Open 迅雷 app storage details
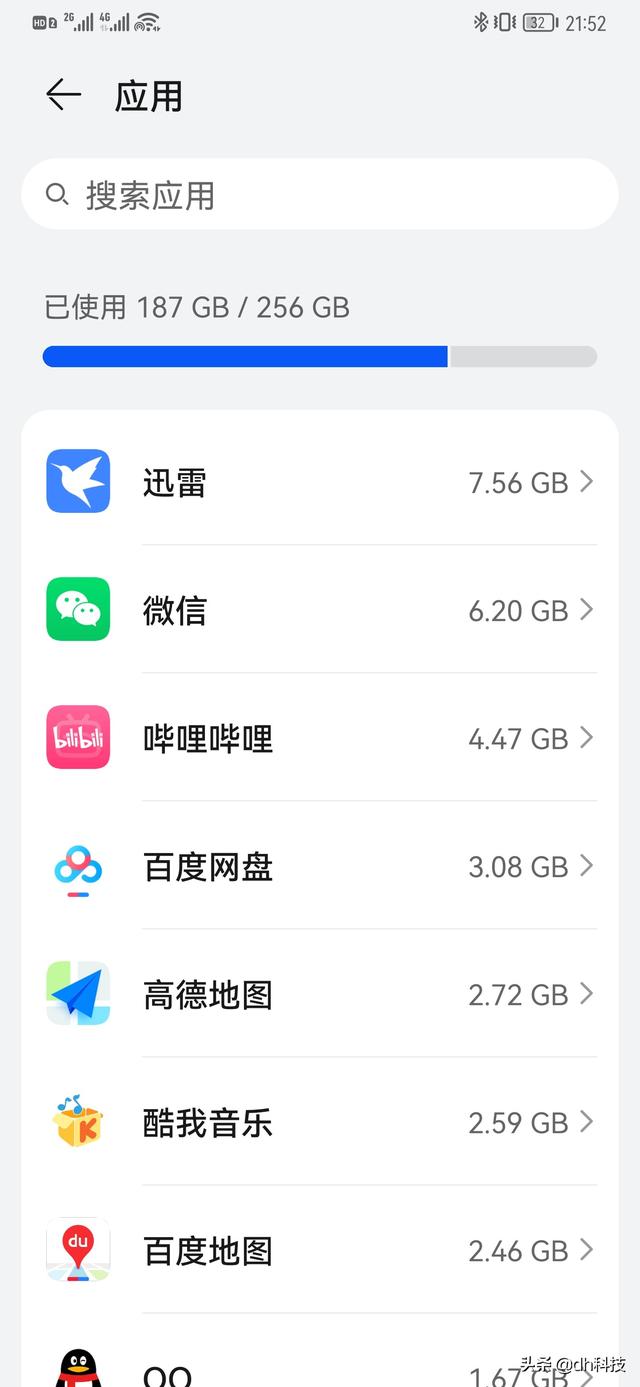This screenshot has width=640, height=1387. [320, 482]
